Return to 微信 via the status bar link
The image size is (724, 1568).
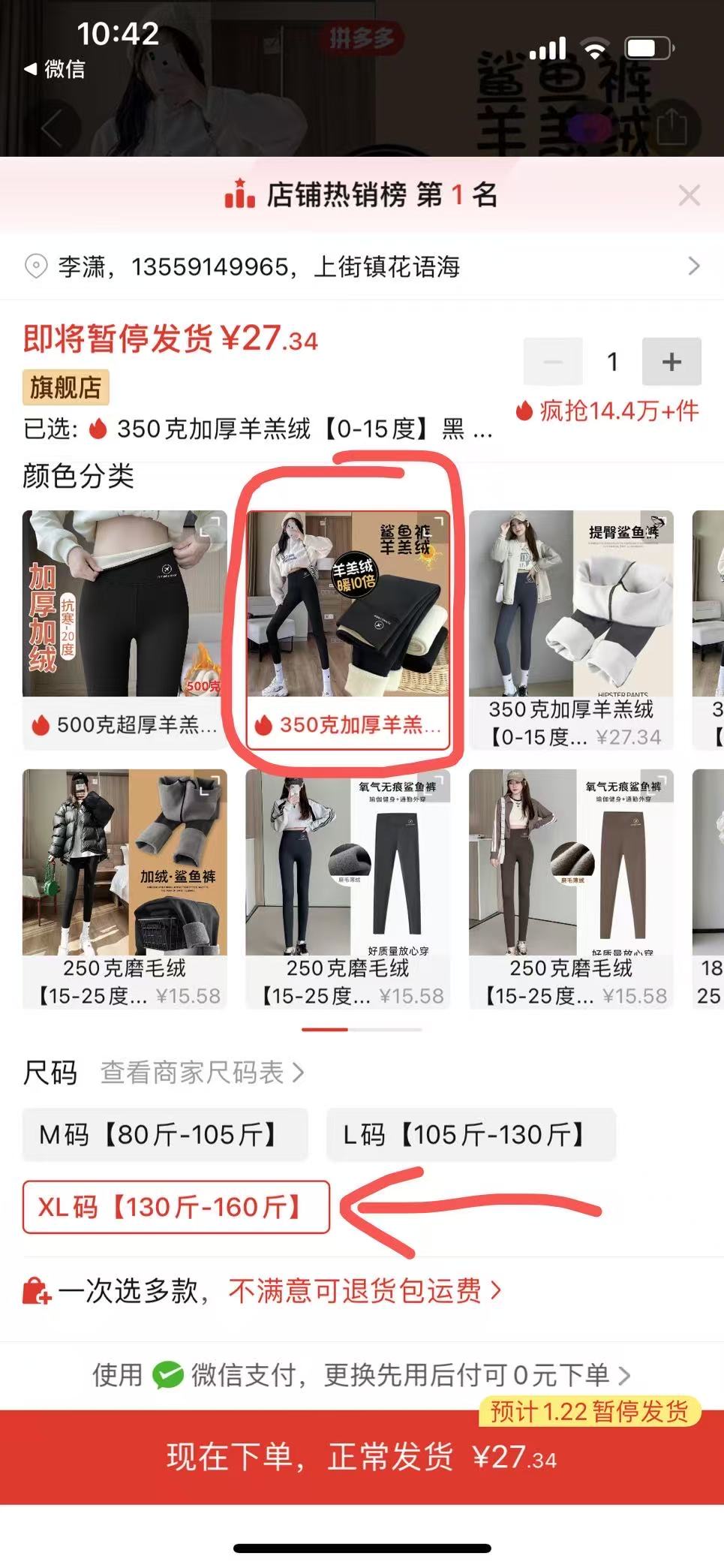tap(55, 69)
